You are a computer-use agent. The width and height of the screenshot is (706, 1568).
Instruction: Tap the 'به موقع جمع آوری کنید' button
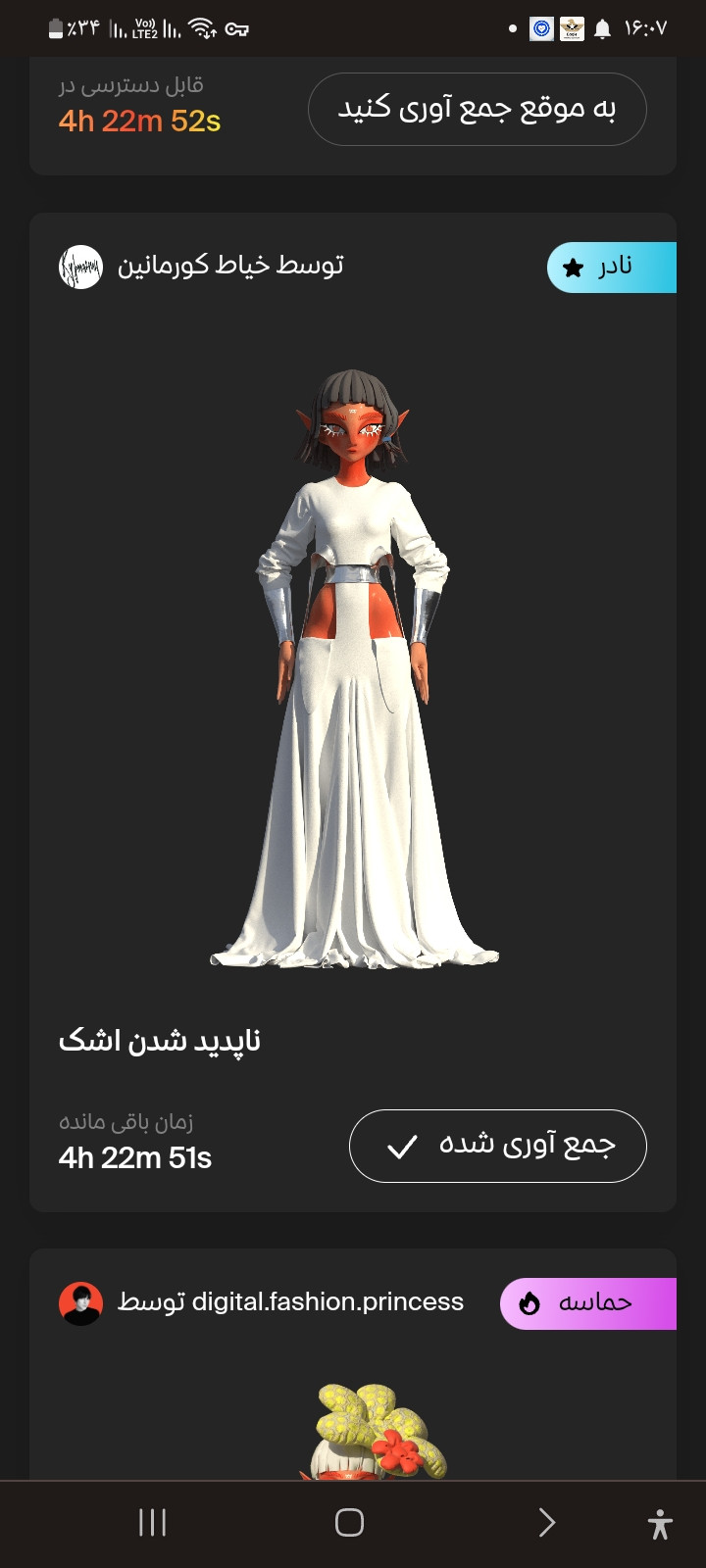[477, 109]
